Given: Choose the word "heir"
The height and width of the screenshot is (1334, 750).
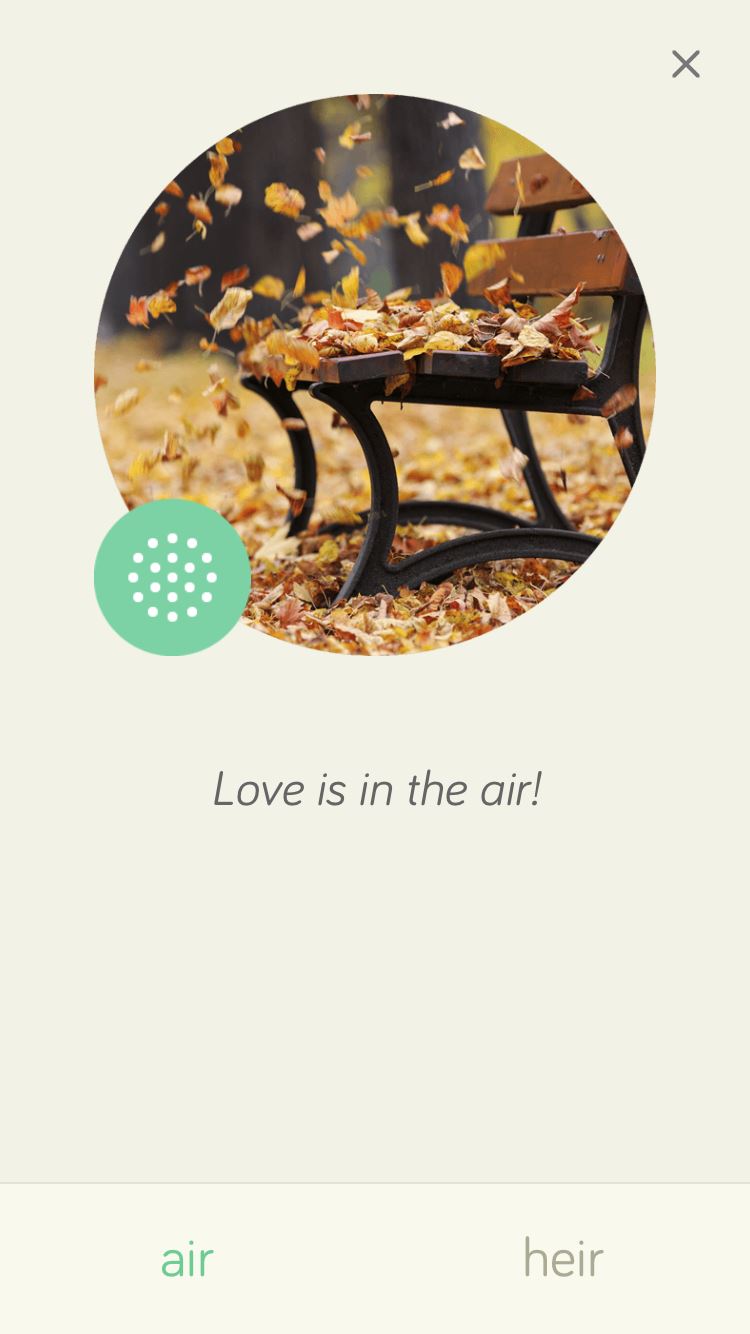Looking at the screenshot, I should tap(563, 1259).
